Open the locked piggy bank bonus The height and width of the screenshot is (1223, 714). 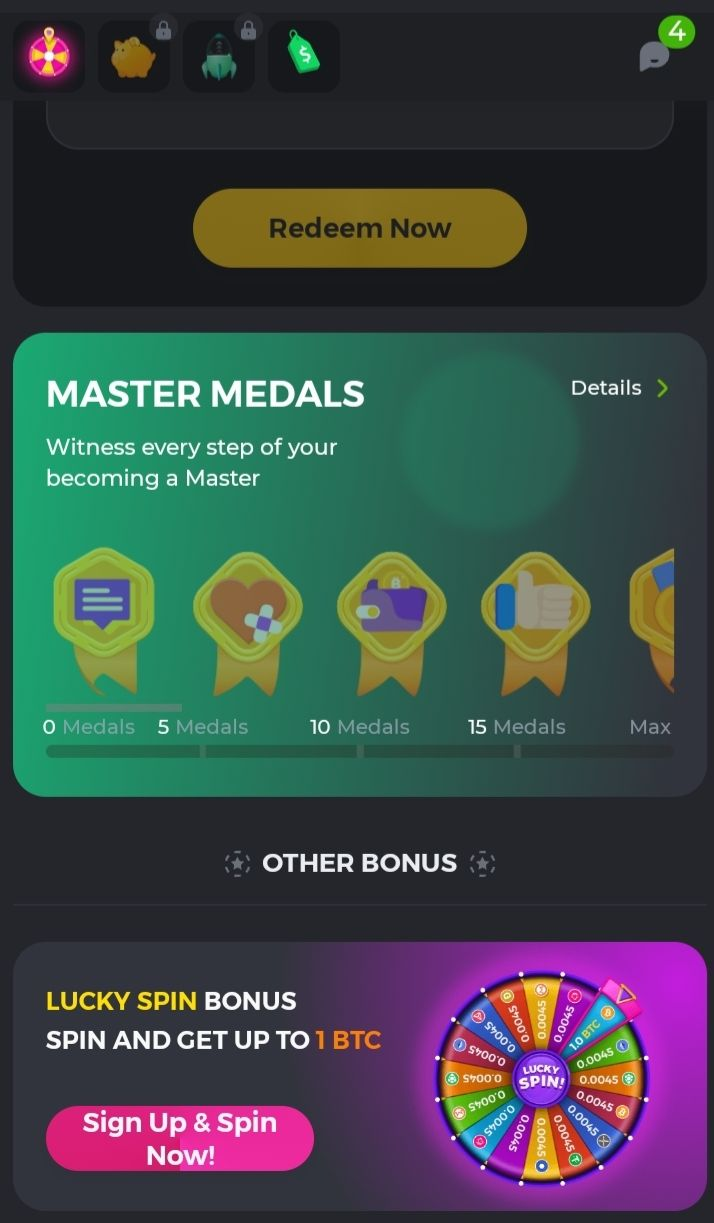click(x=133, y=57)
